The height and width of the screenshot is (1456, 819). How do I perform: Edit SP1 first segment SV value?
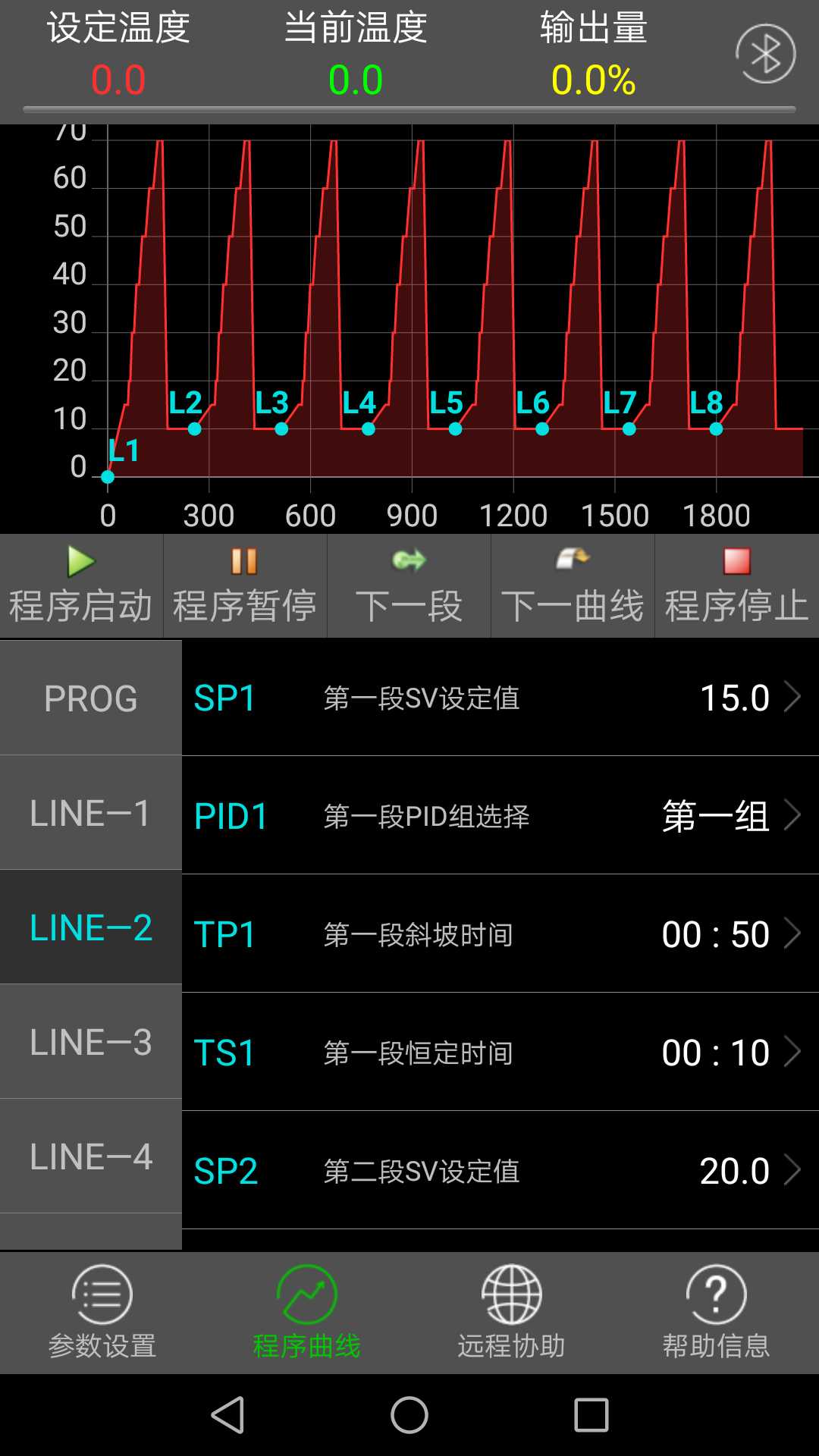500,697
